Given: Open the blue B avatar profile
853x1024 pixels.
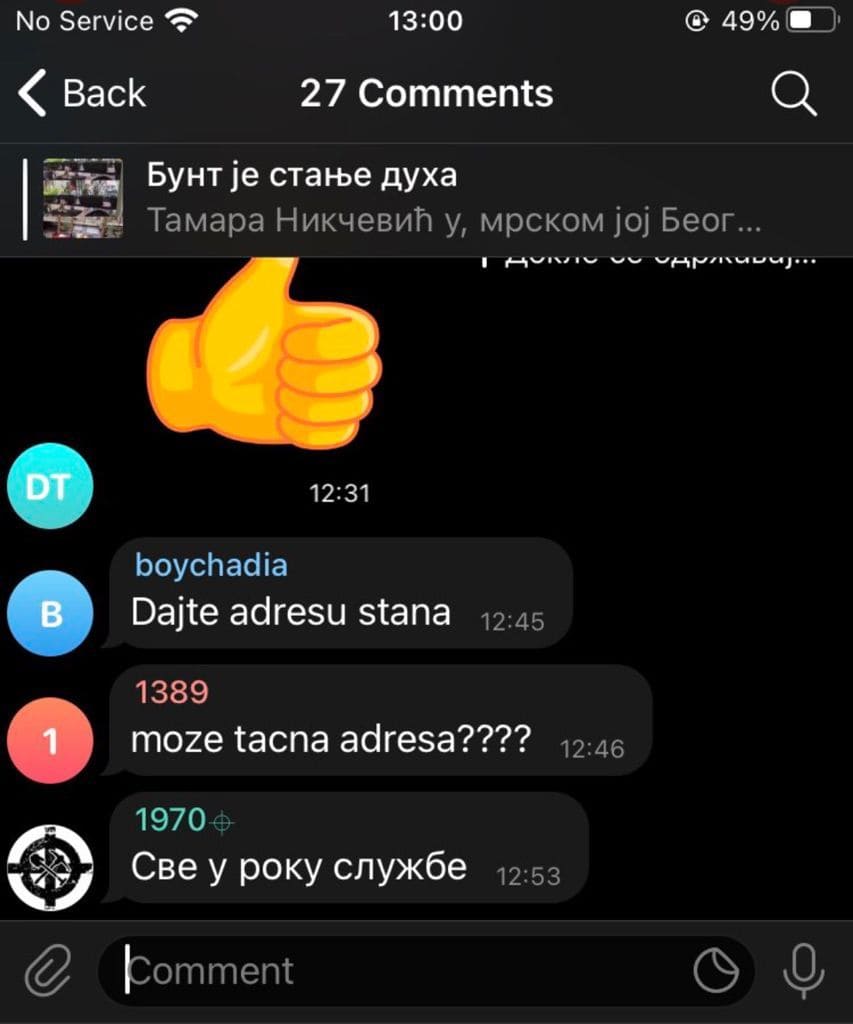Looking at the screenshot, I should pos(49,613).
